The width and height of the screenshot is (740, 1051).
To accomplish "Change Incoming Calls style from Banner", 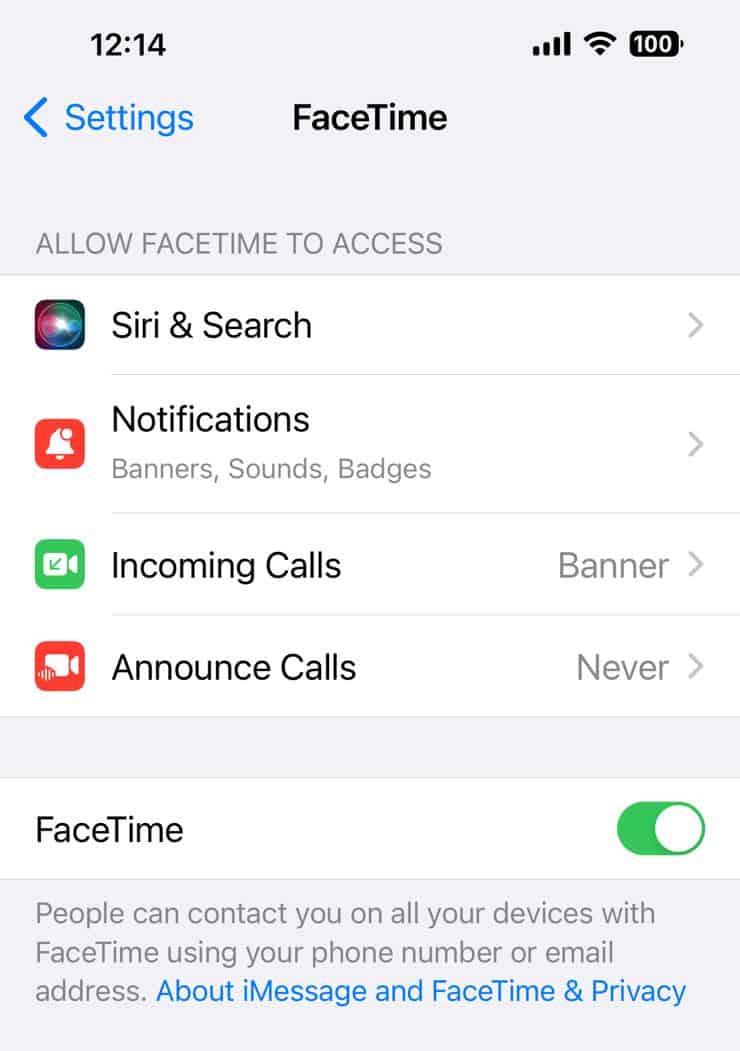I will (612, 565).
